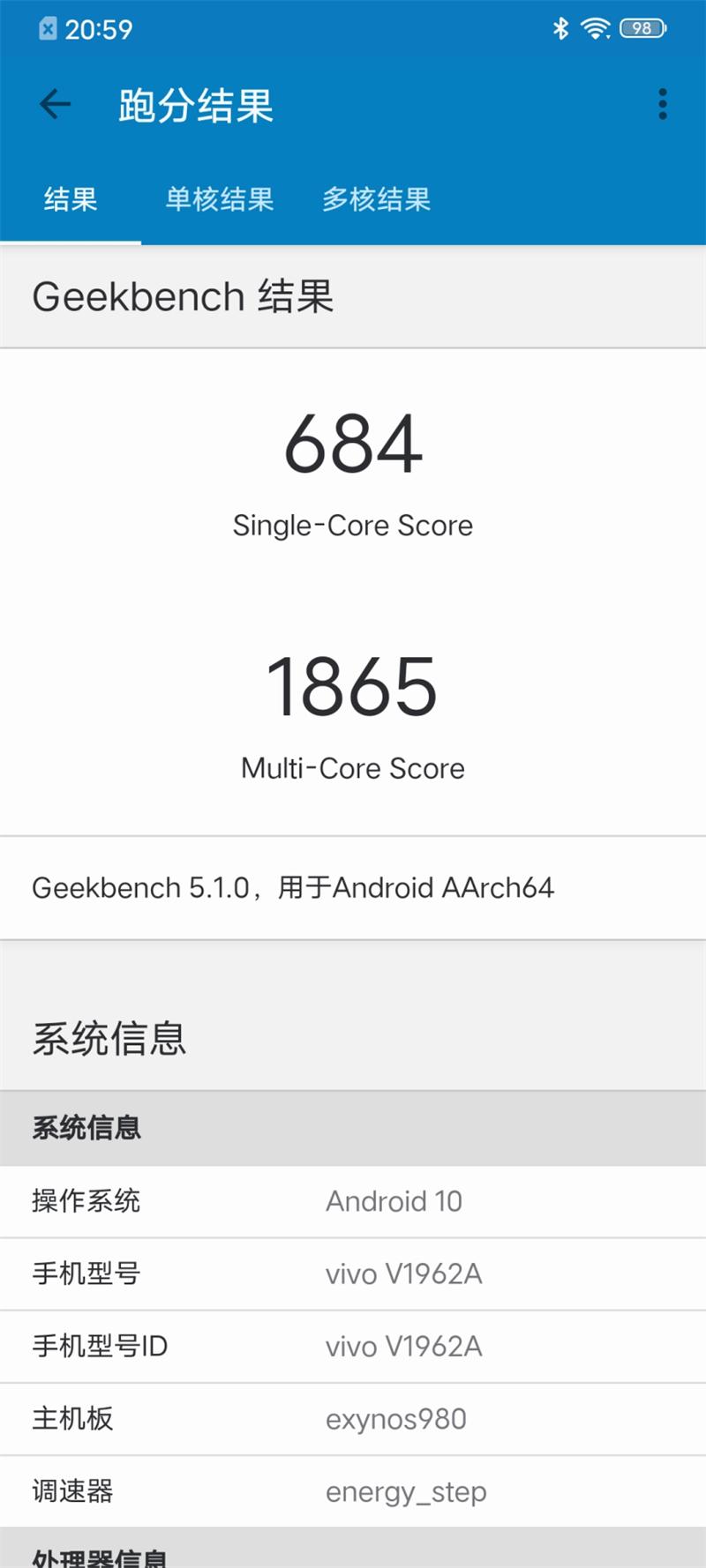Tap the battery indicator showing 98

click(643, 27)
